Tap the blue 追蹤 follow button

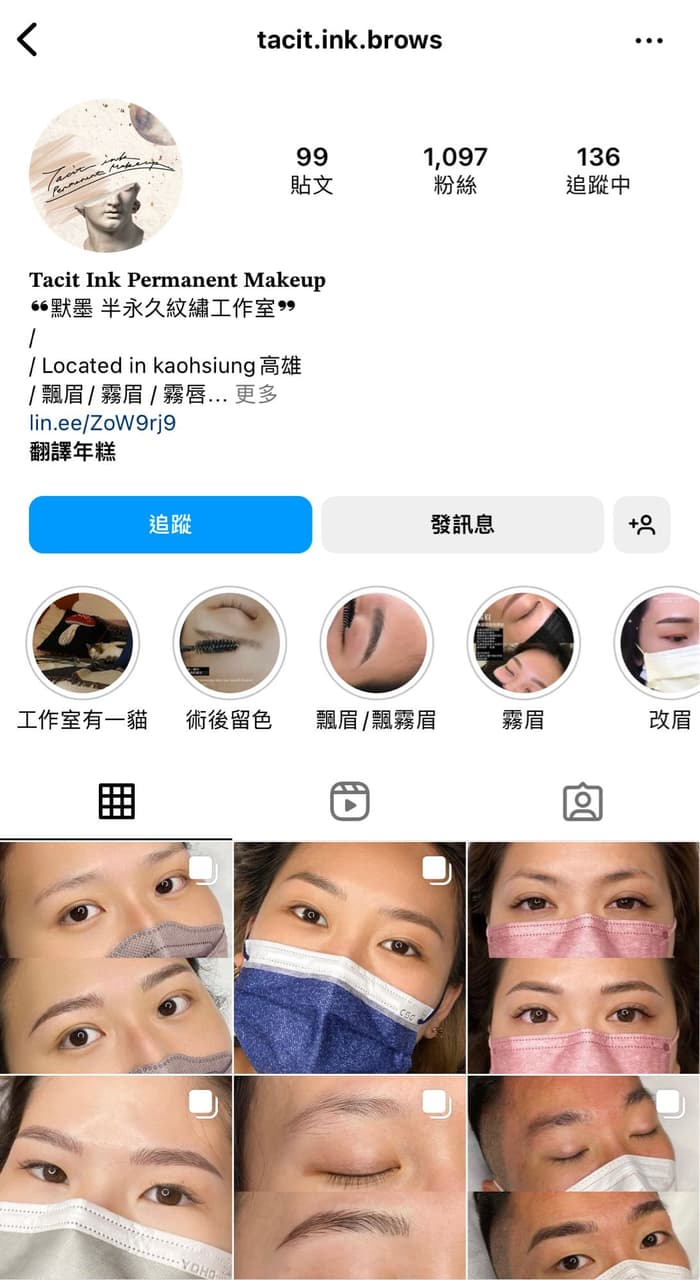[170, 525]
